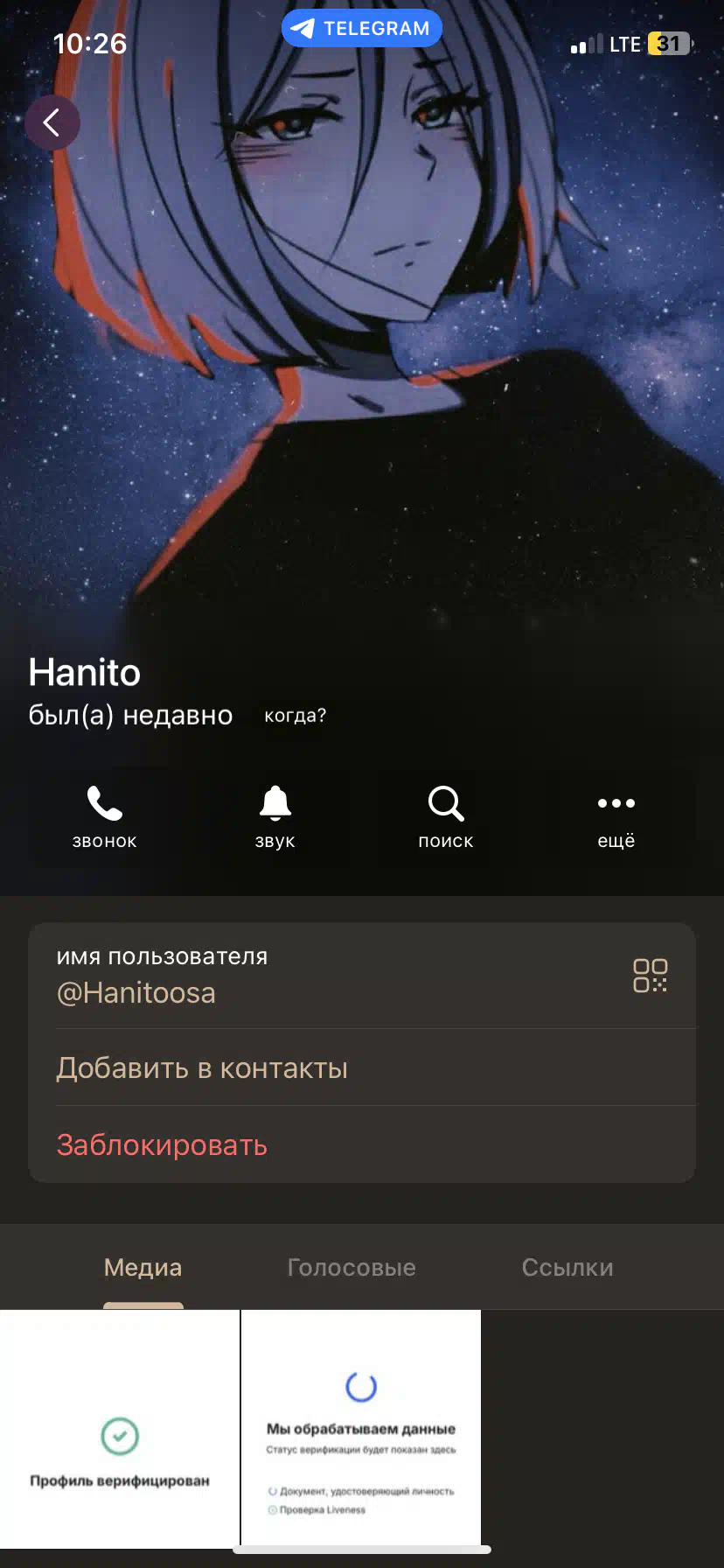Screen dimensions: 724x1568
Task: Switch to the Медиа tab
Action: (x=143, y=1267)
